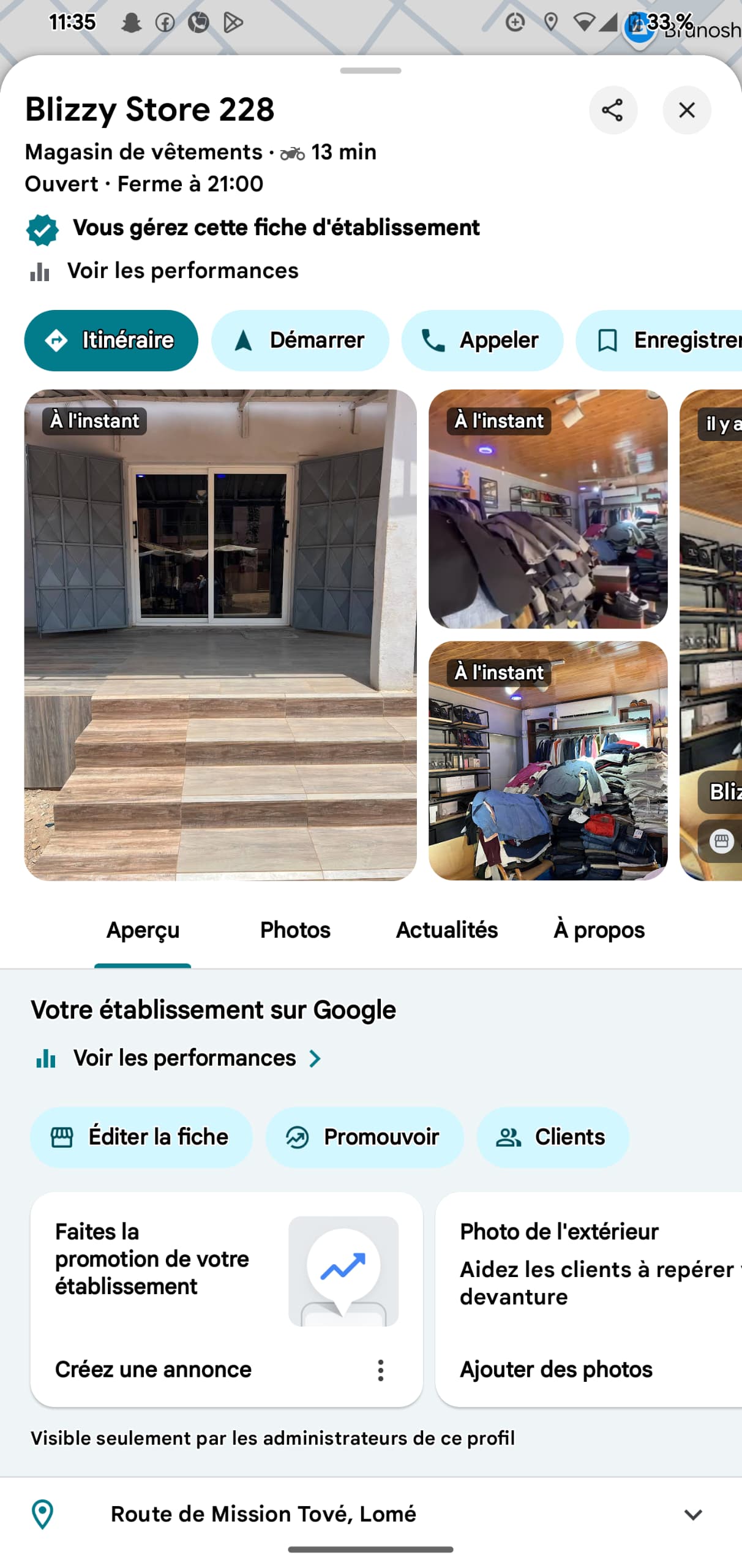Share the Blizzy Store 228 listing
The height and width of the screenshot is (1568, 742).
pyautogui.click(x=612, y=110)
